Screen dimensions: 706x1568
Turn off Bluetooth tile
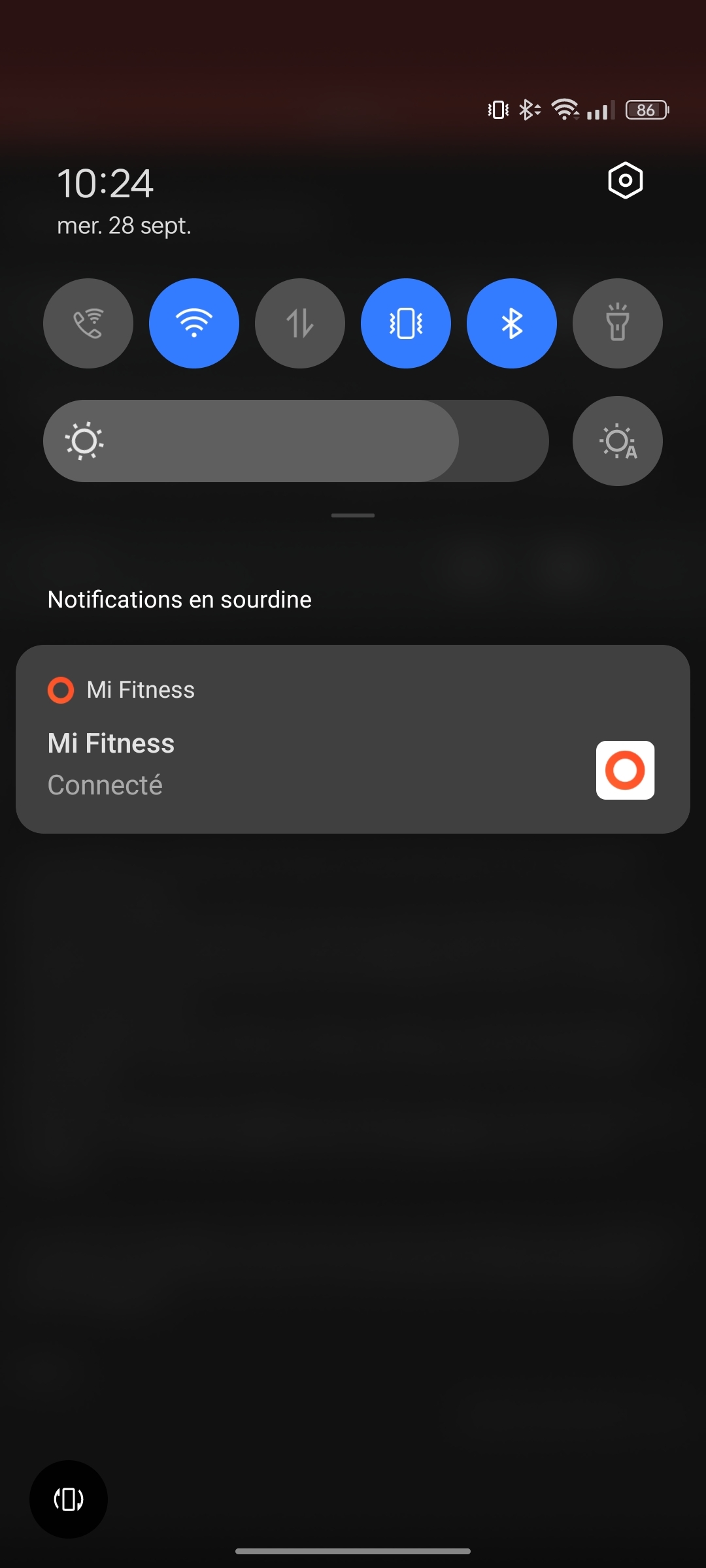click(x=512, y=323)
